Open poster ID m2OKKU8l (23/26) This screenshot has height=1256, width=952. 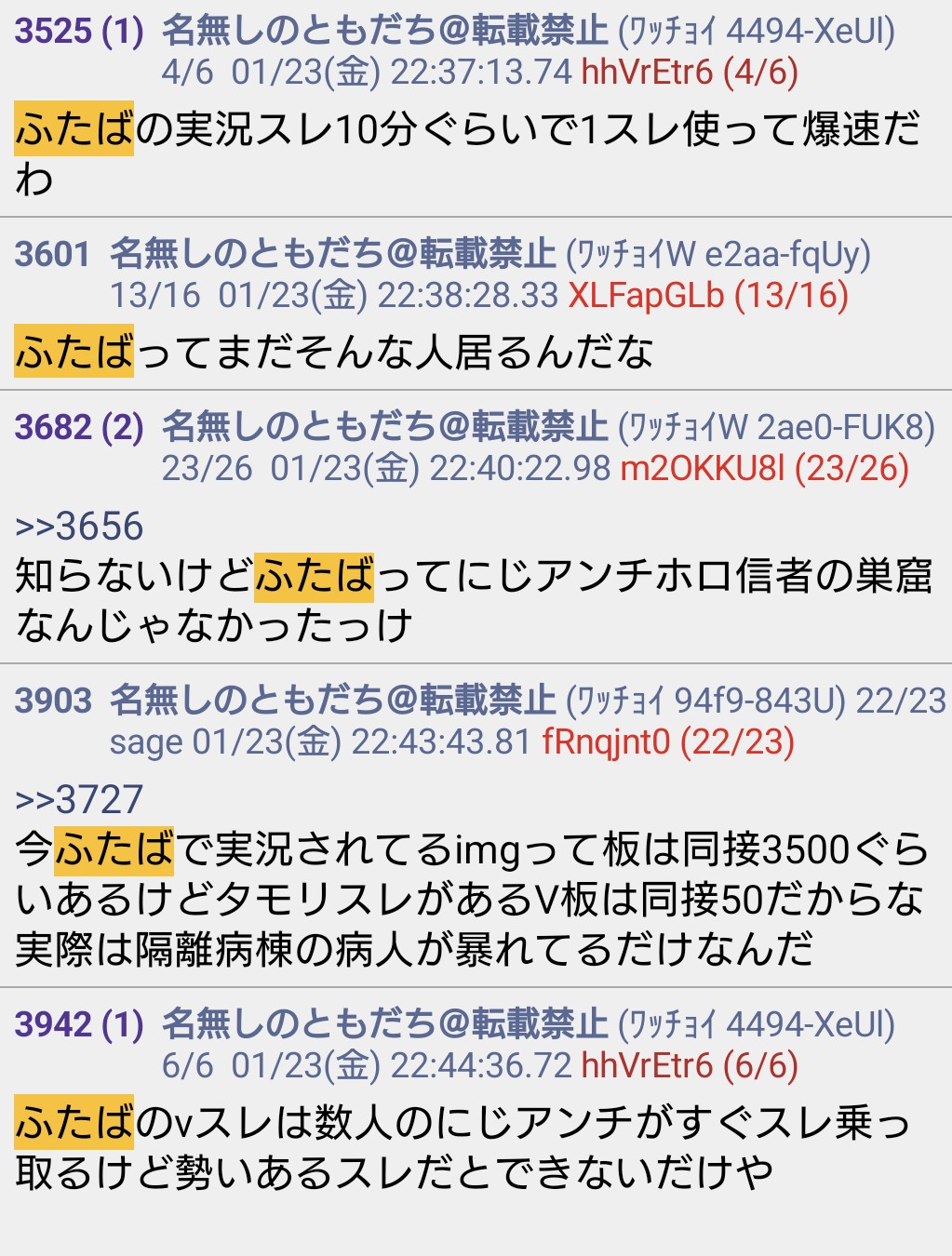point(764,468)
